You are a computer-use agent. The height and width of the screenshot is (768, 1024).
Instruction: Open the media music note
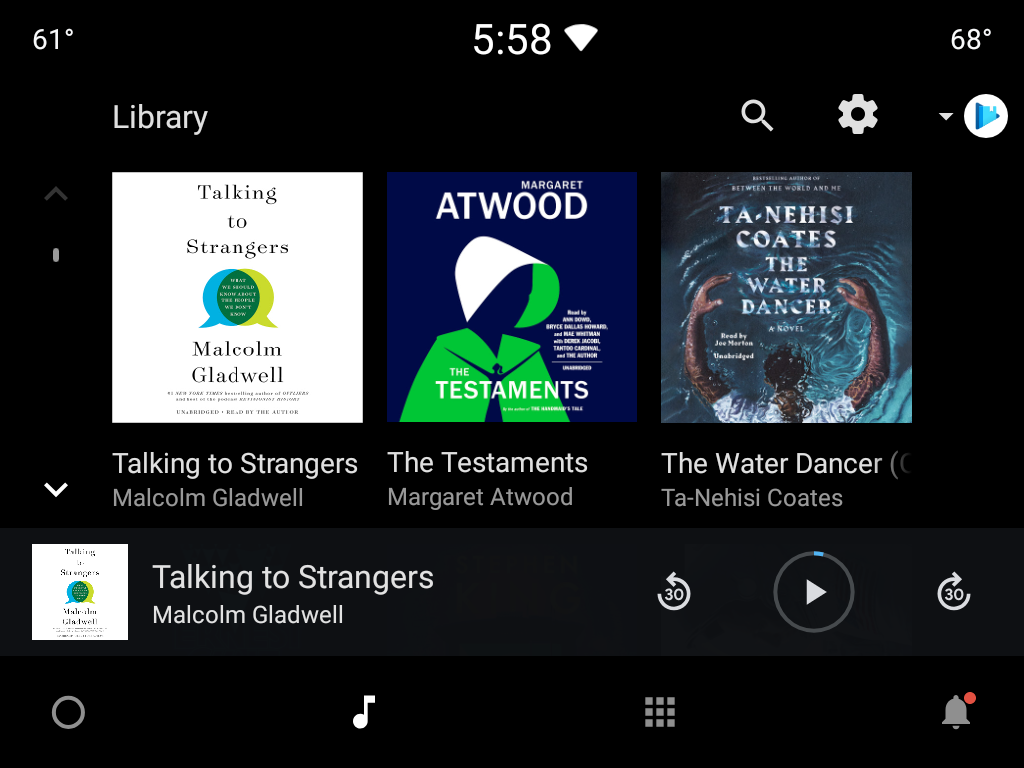[x=364, y=713]
